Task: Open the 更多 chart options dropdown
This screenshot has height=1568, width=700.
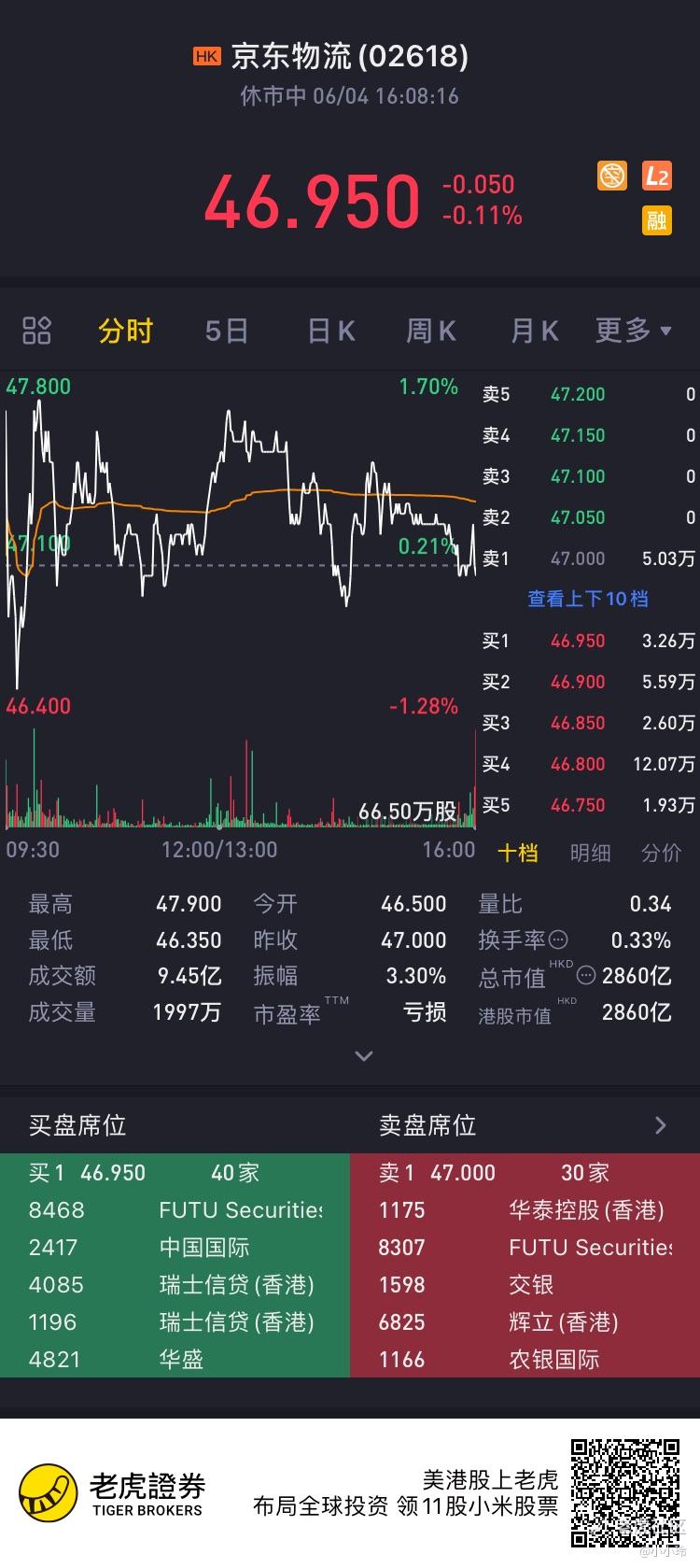Action: pos(634,330)
